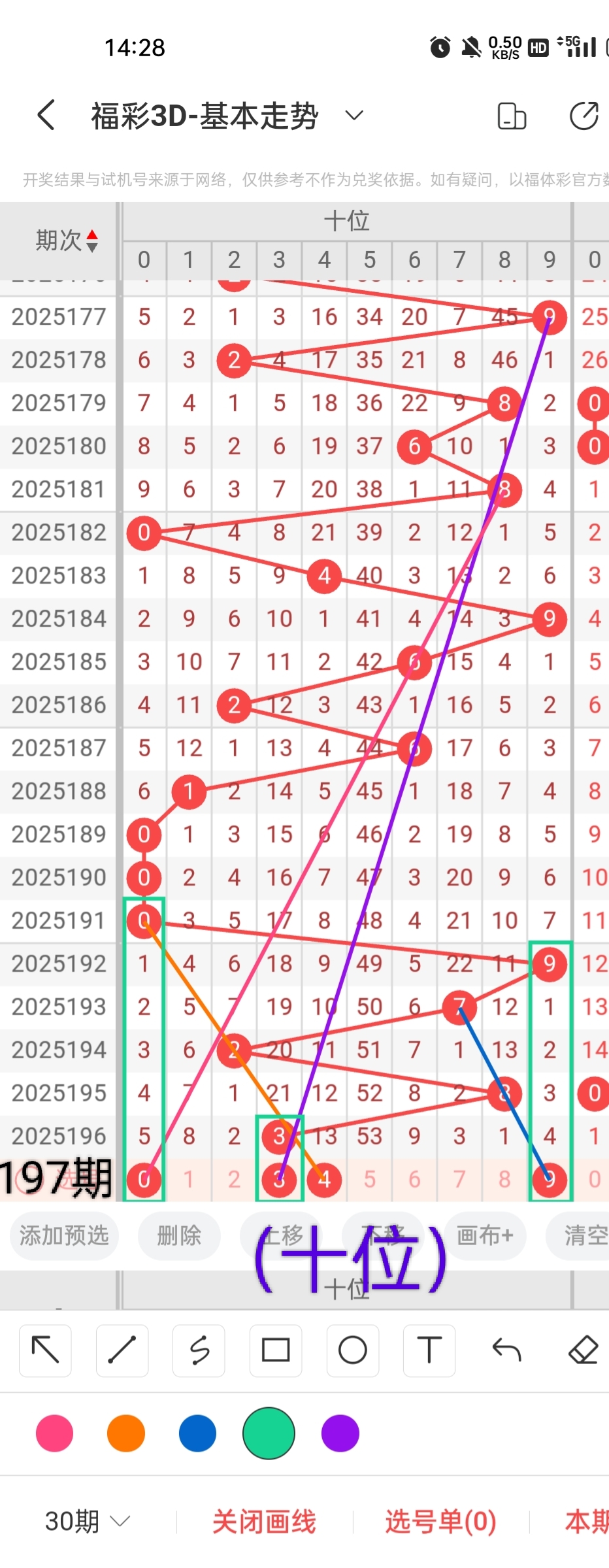
Task: Expand the 福彩3D-基本走势 chart dropdown
Action: pos(354,116)
